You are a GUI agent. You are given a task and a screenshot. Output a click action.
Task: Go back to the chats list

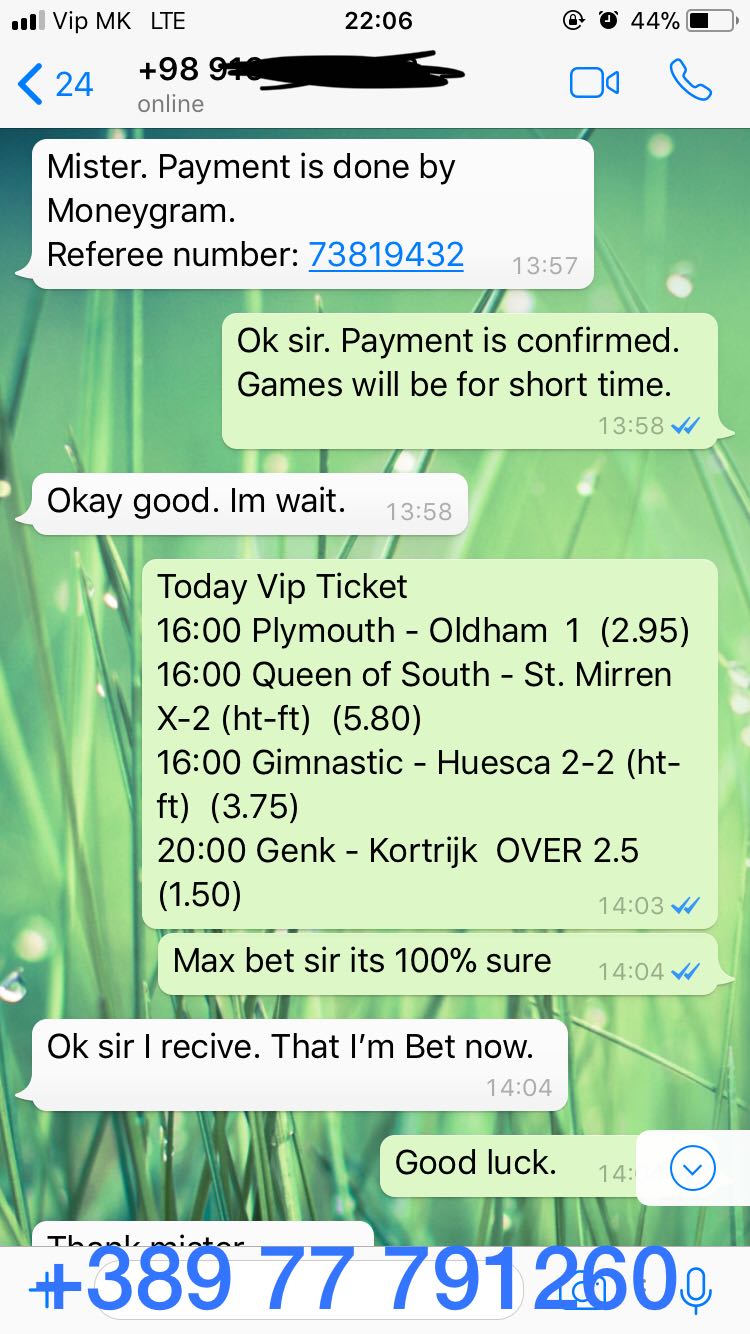click(x=55, y=84)
